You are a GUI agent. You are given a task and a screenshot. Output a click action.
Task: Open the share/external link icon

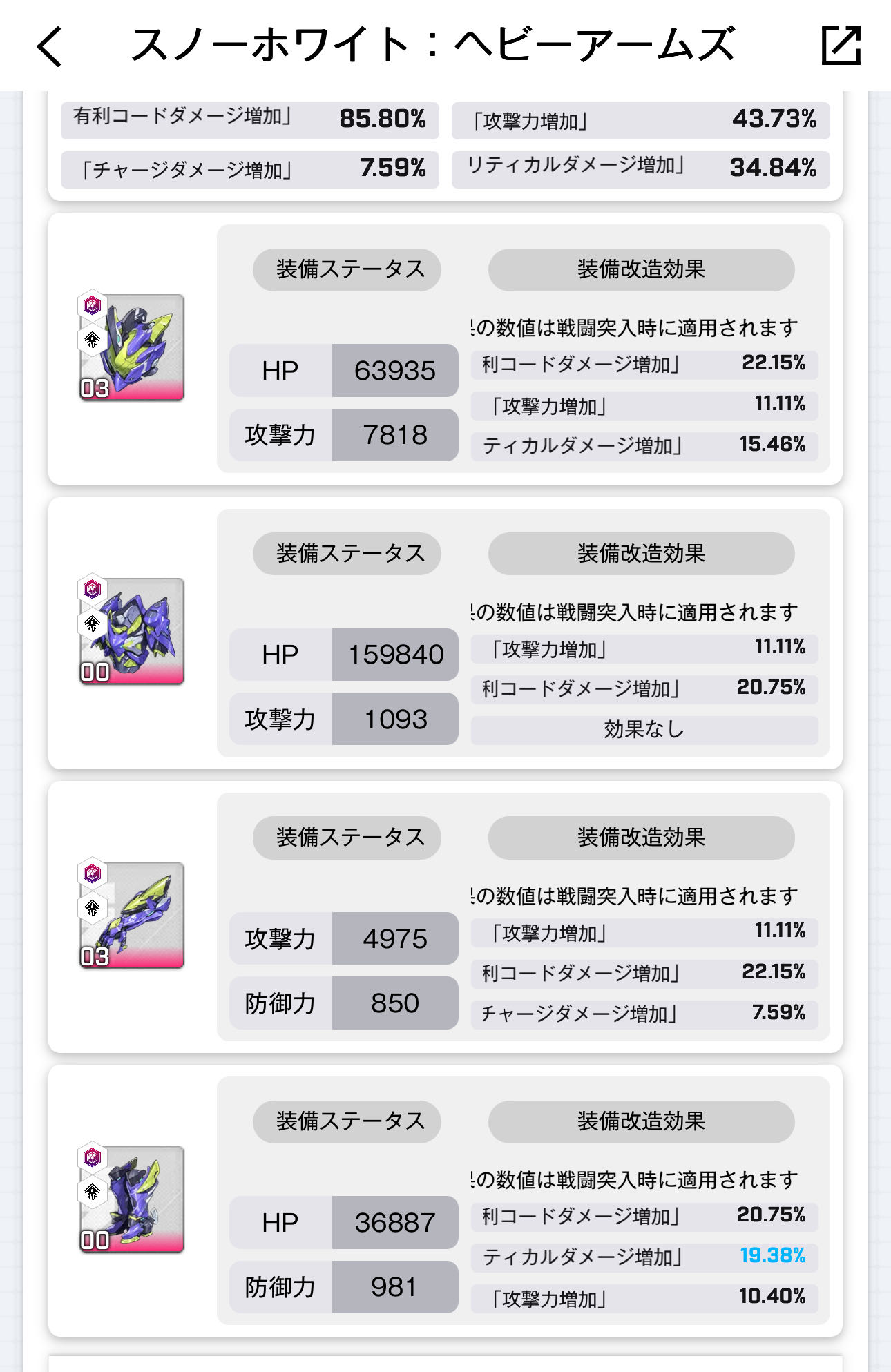[x=841, y=46]
